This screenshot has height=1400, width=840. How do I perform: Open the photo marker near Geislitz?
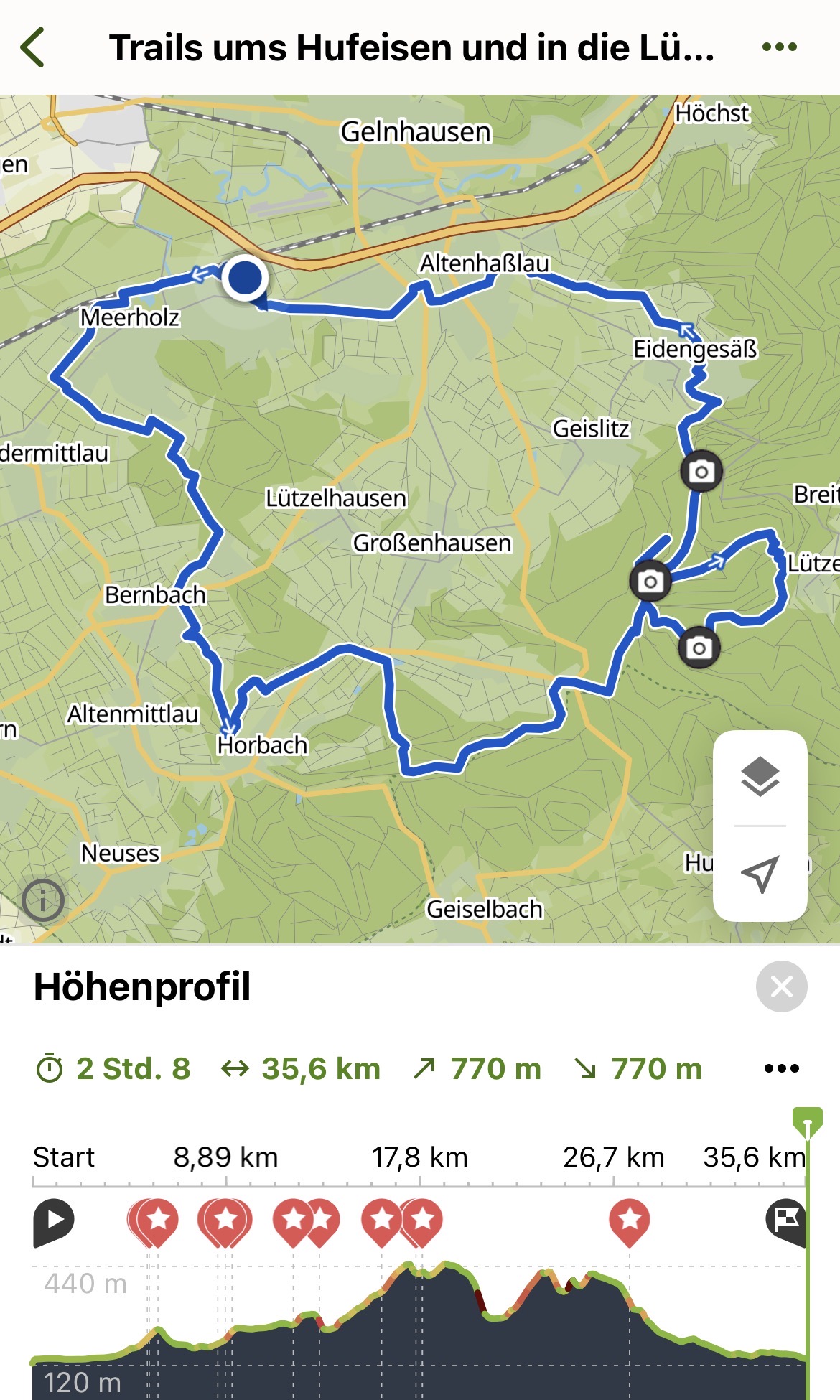701,472
